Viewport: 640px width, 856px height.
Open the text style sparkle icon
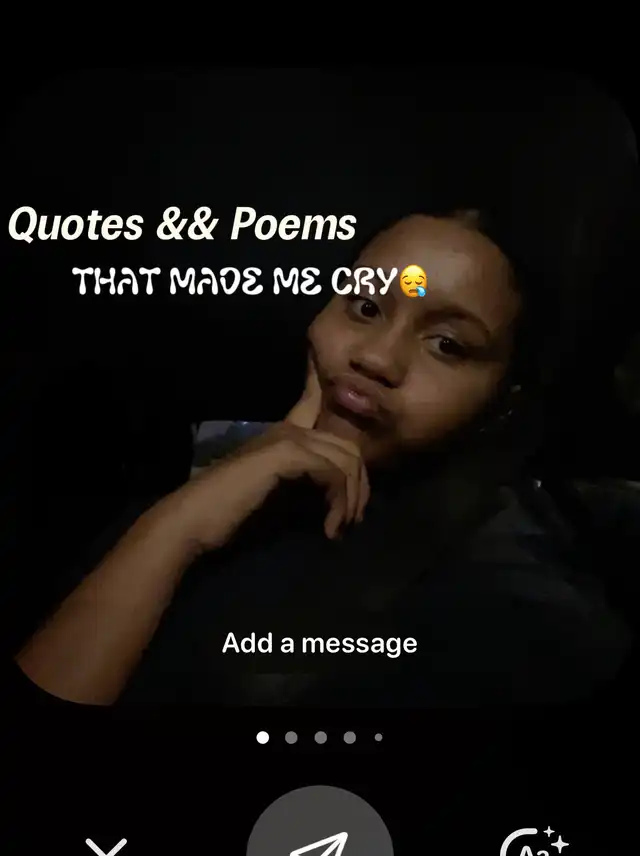pyautogui.click(x=534, y=842)
